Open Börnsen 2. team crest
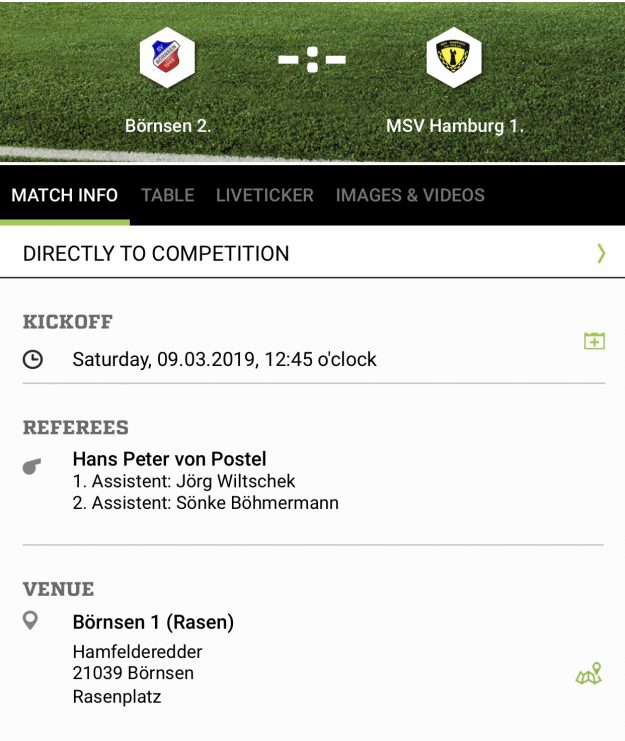 [167, 57]
